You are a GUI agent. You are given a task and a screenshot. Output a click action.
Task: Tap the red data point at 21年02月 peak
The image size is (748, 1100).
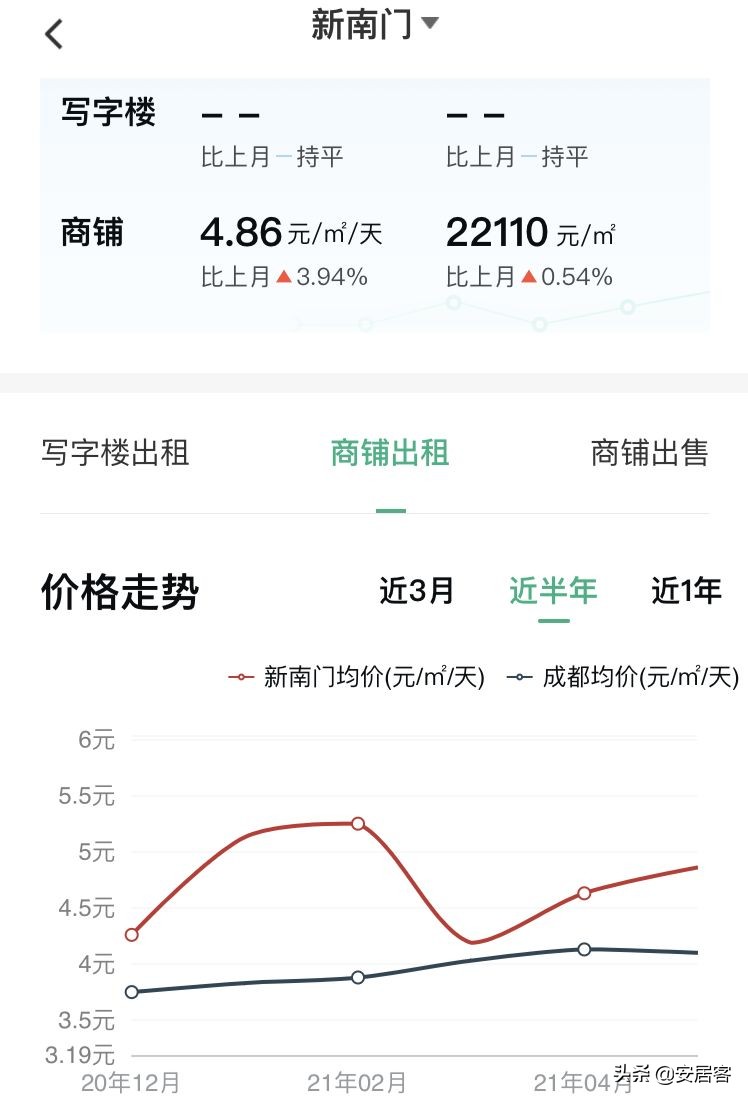pos(357,823)
